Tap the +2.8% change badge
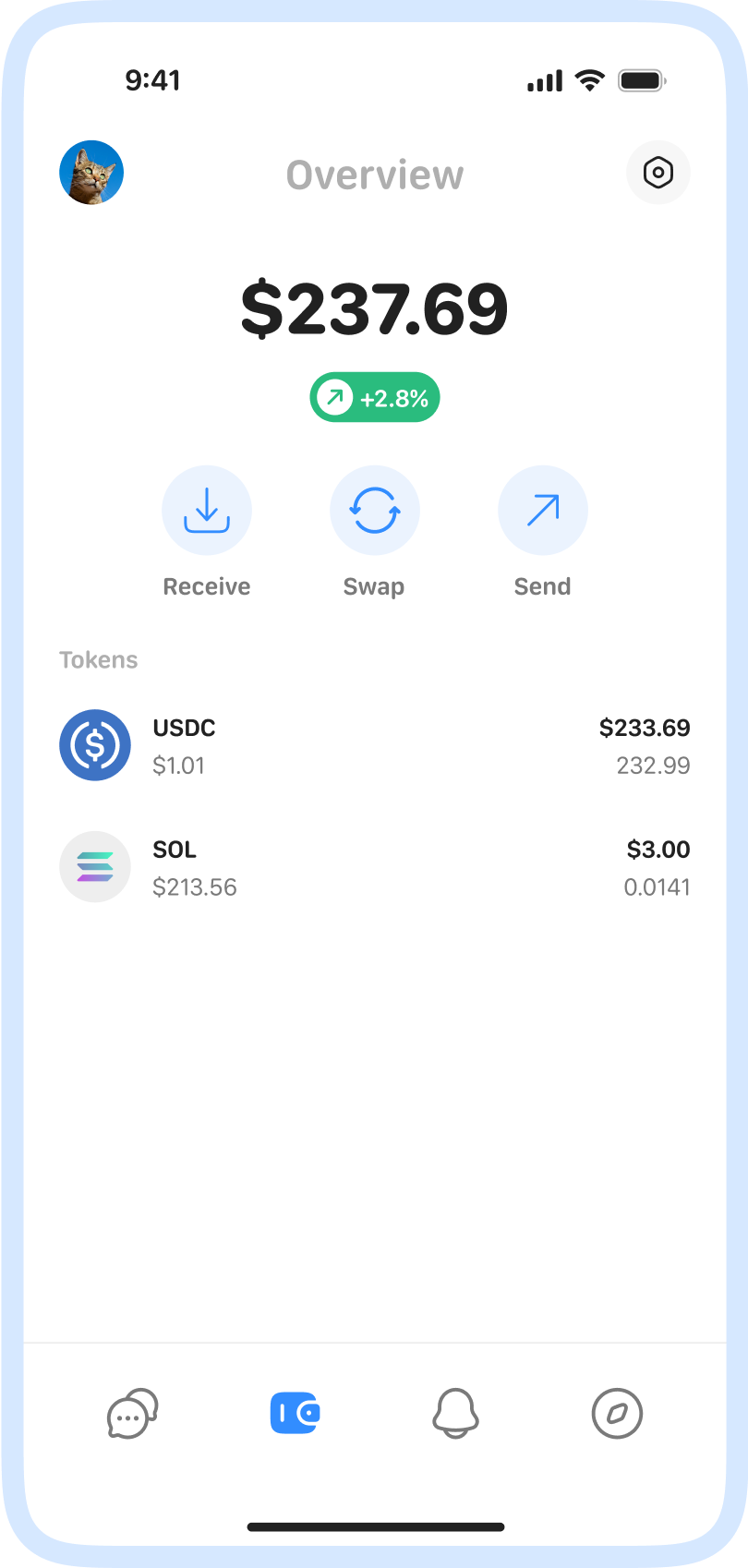 (375, 398)
